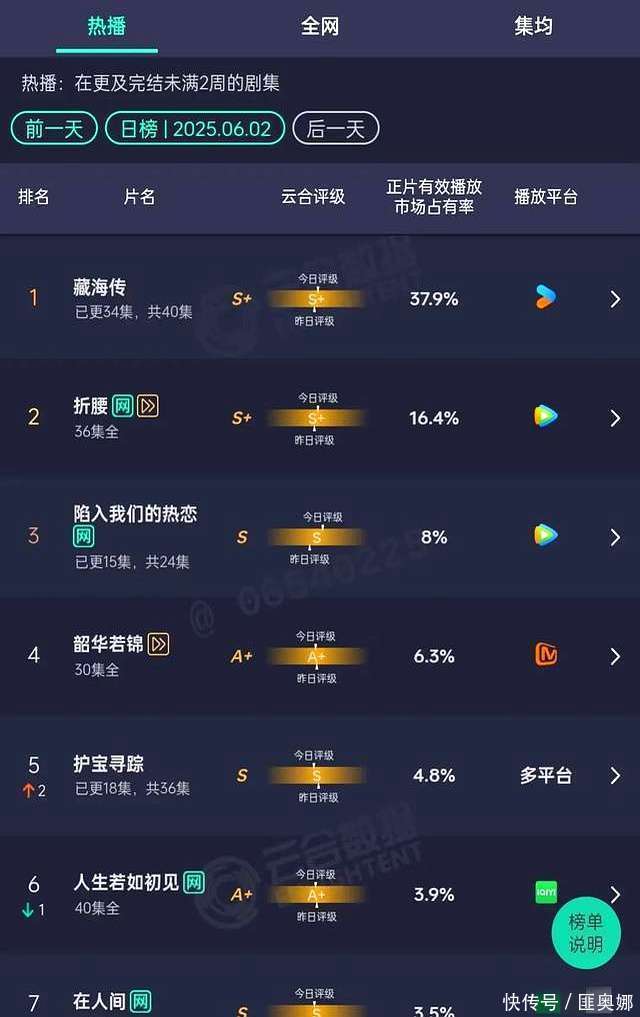Switch to the 全网 tab
640x1017 pixels.
point(320,26)
